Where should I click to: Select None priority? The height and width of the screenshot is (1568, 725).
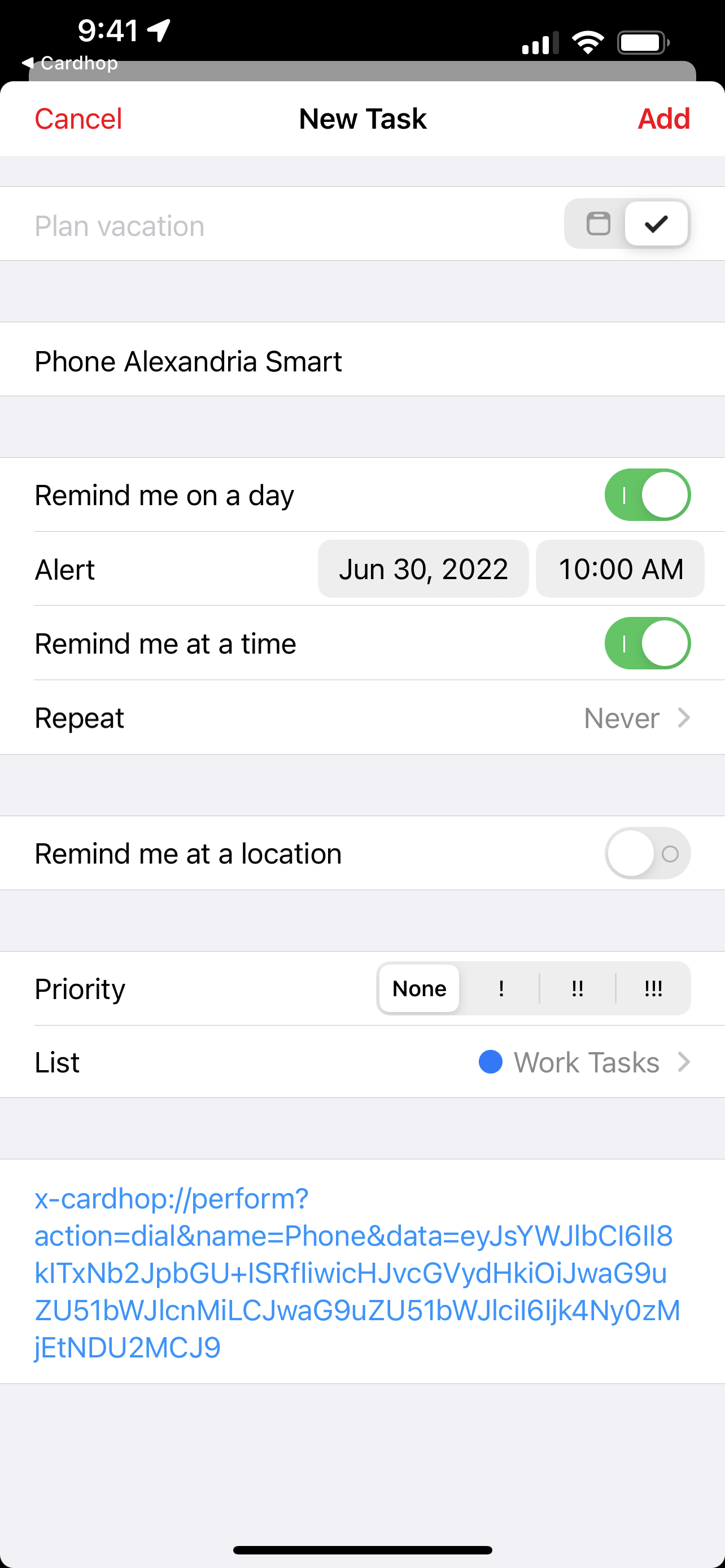[420, 988]
